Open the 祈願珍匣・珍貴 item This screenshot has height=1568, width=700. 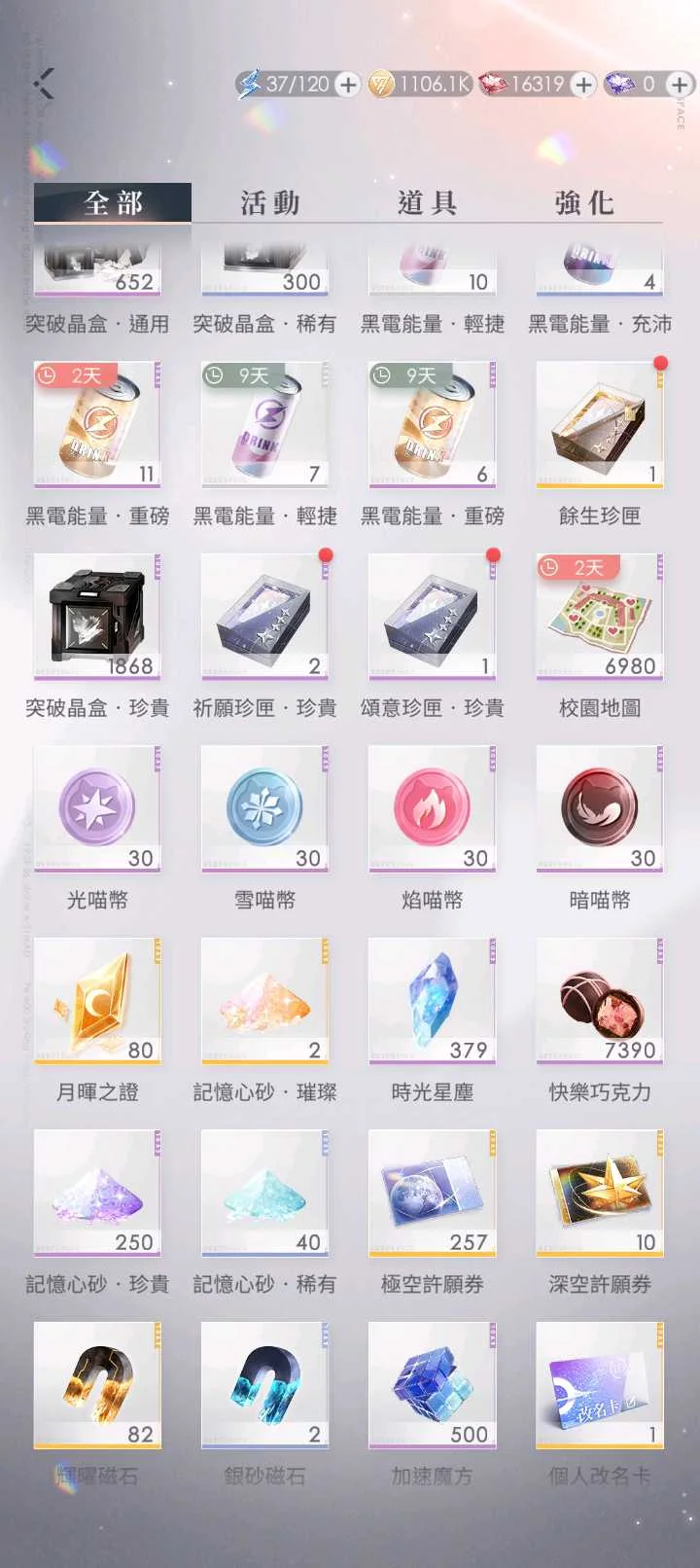[x=264, y=616]
